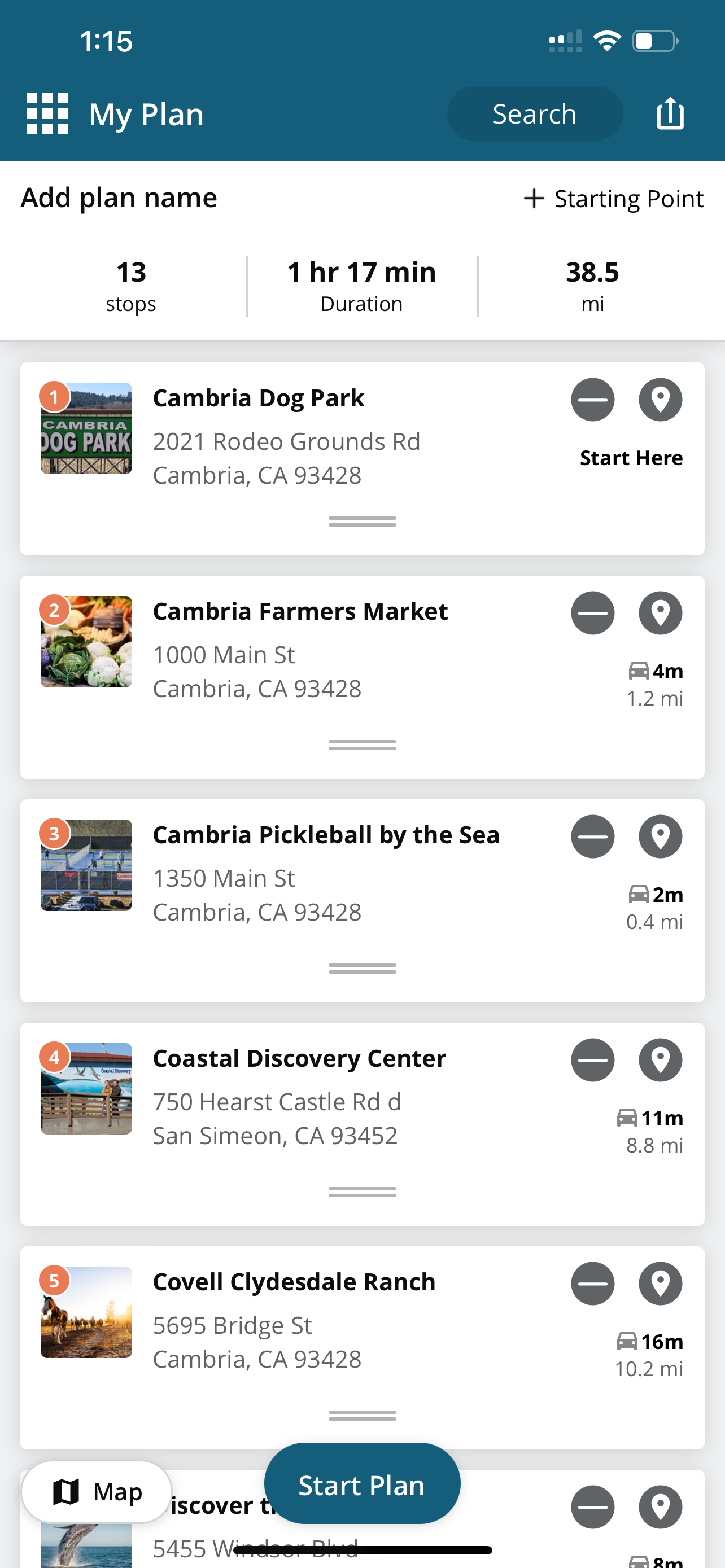
Task: Remove Cambria Dog Park from plan
Action: [592, 400]
